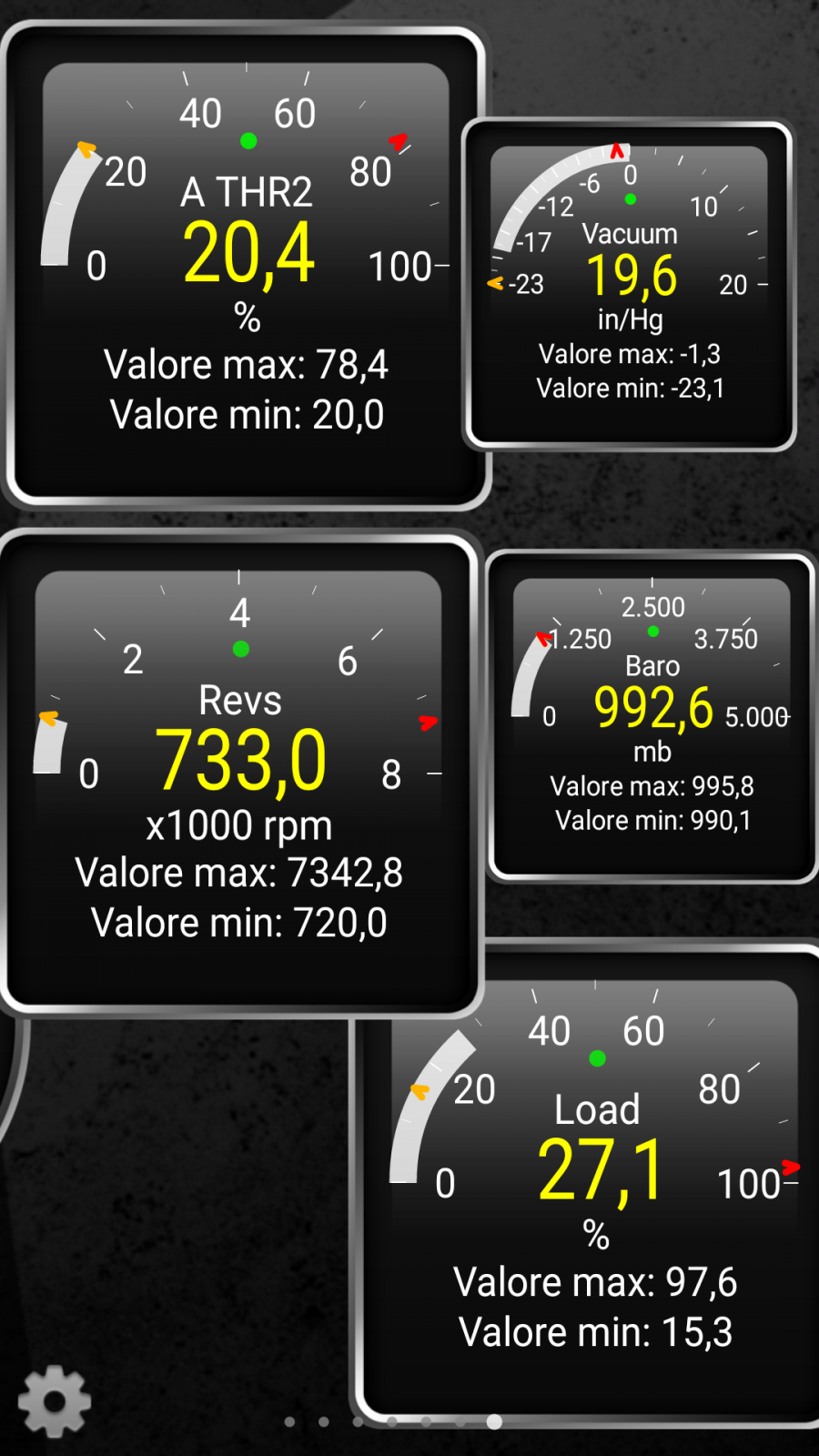Viewport: 819px width, 1456px height.
Task: Select the Vacuum gauge widget
Action: click(629, 285)
